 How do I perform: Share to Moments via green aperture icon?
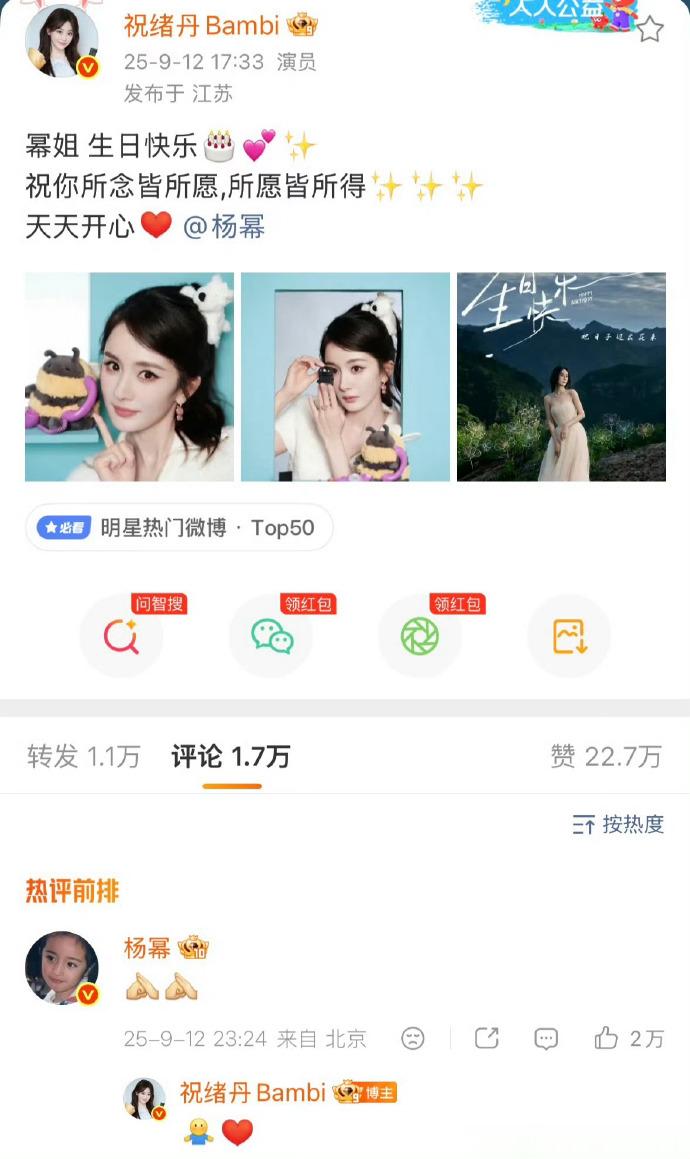[419, 636]
